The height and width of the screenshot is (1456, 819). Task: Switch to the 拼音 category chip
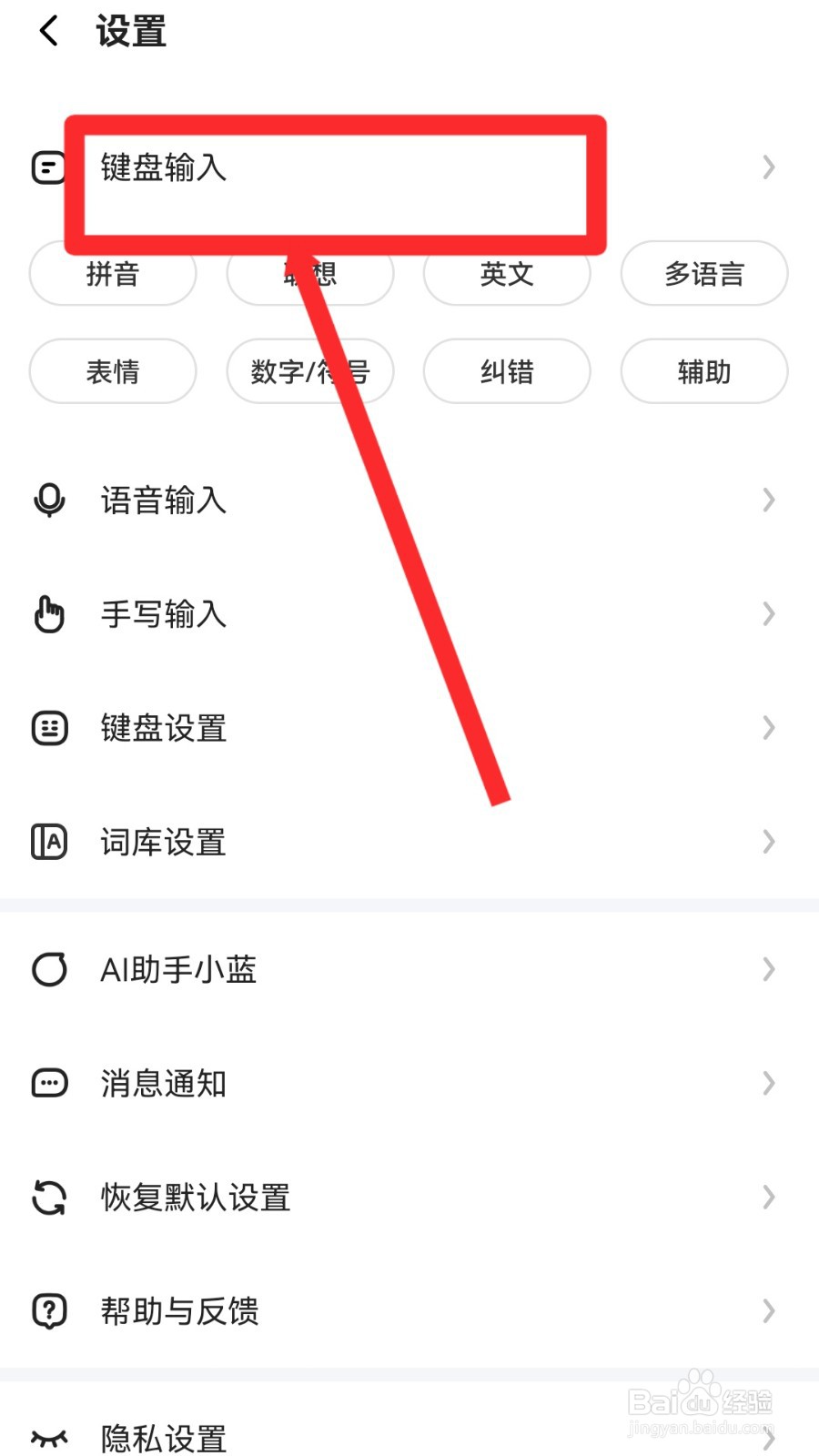113,274
